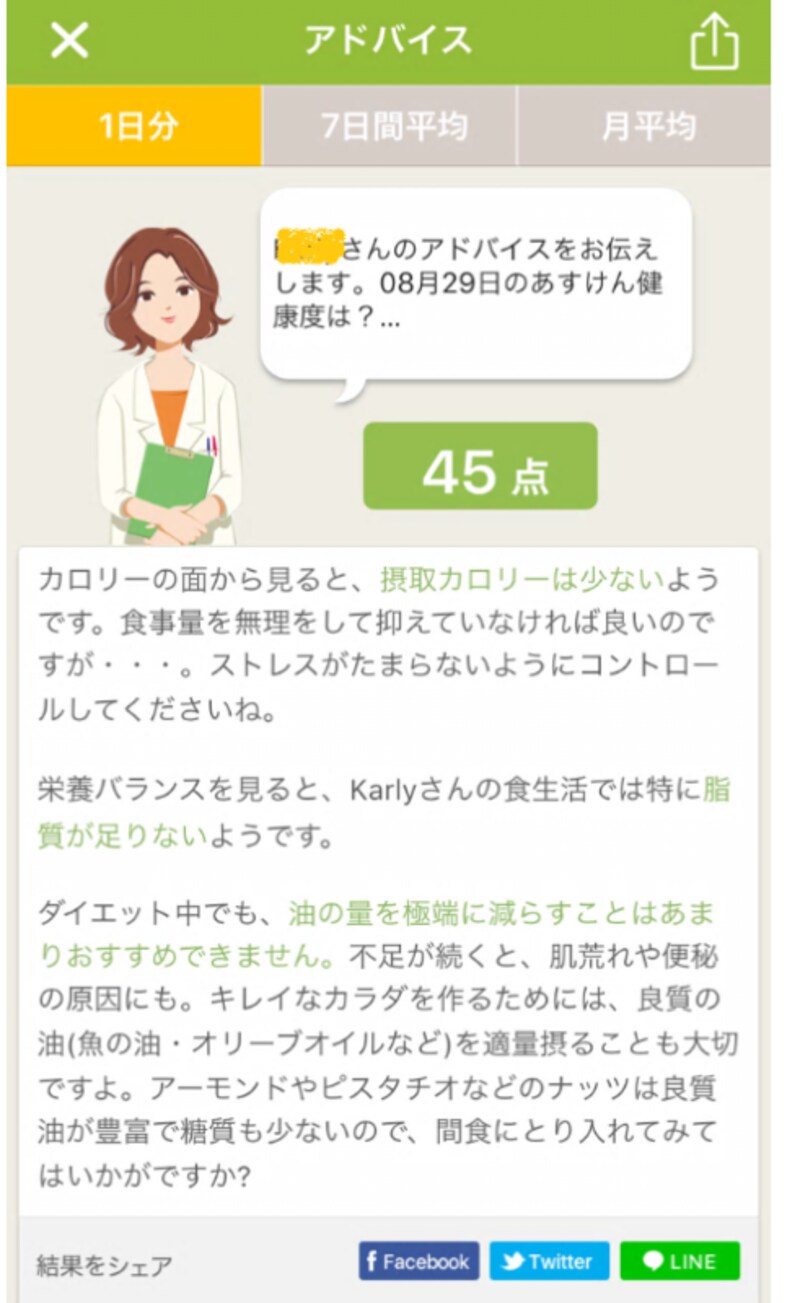The height and width of the screenshot is (1303, 800).
Task: Open the share icon in header
Action: pos(714,42)
